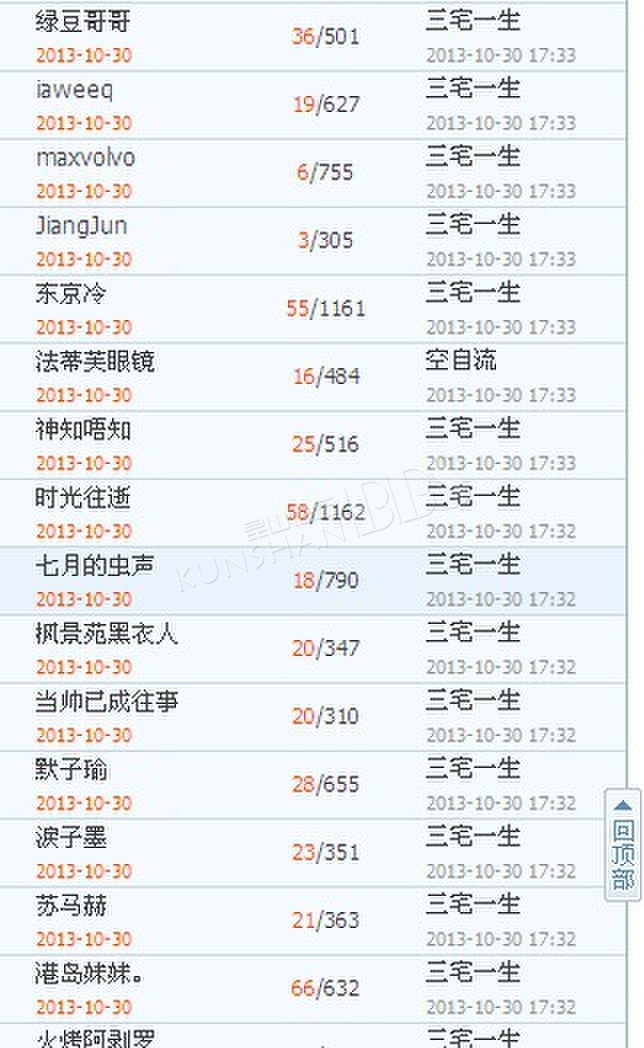Open profile of 枫景苑黑衣人
The width and height of the screenshot is (644, 1048).
pos(107,634)
